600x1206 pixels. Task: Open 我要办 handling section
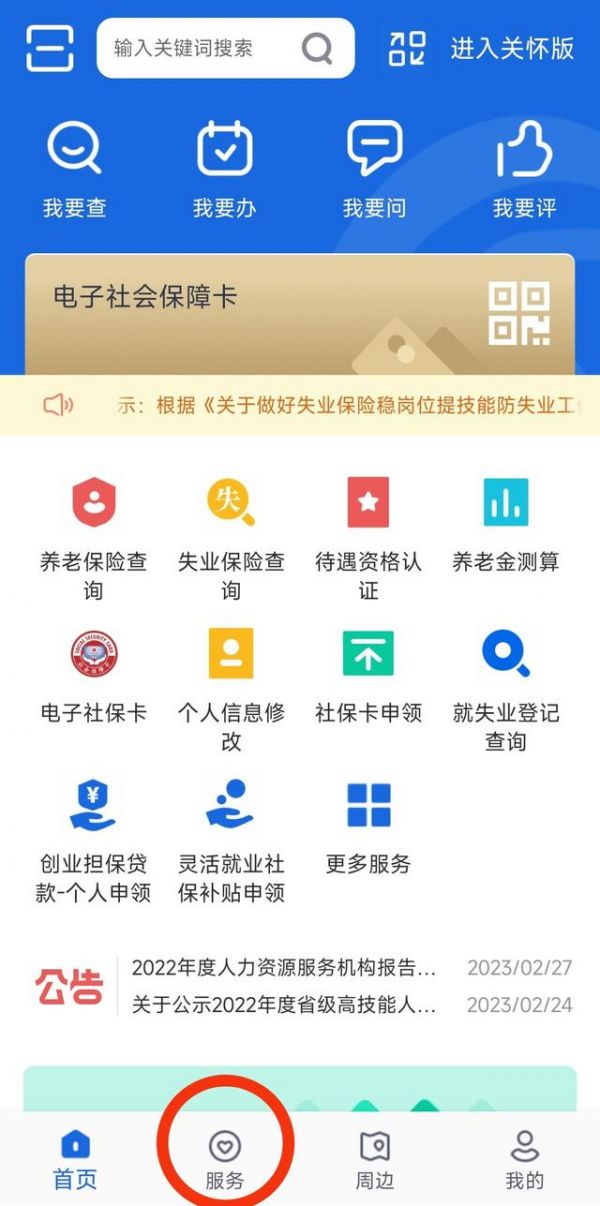pyautogui.click(x=225, y=169)
